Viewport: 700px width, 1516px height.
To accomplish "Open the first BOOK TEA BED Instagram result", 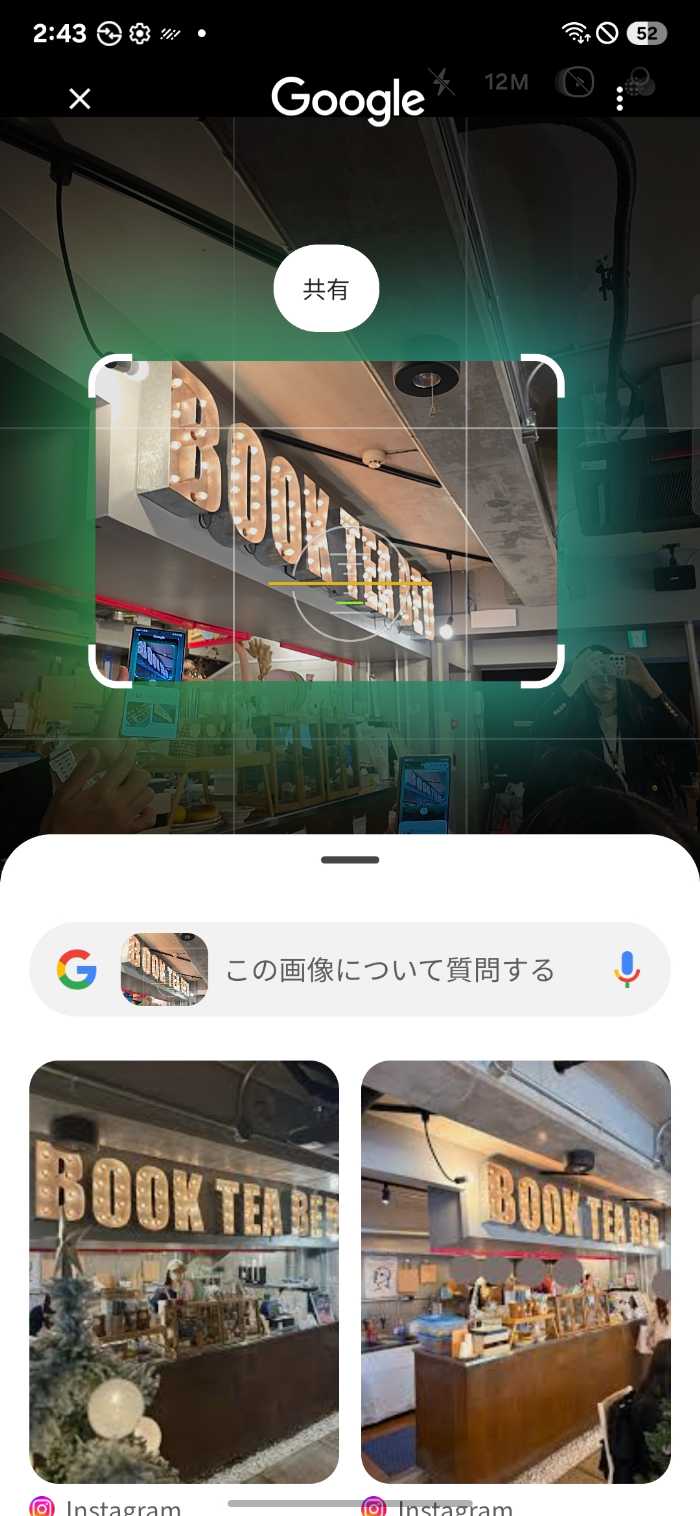I will click(x=184, y=1271).
